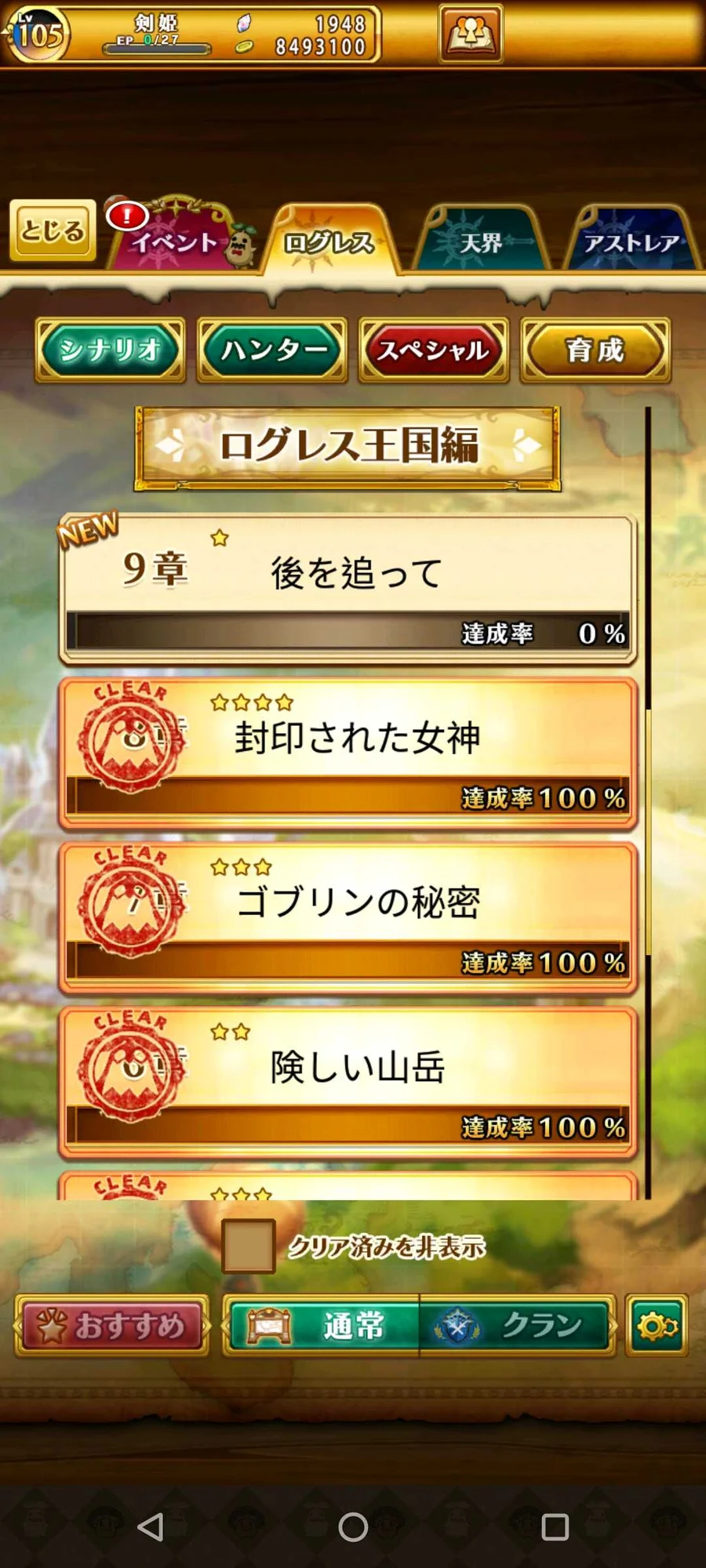Switch to クラン quest mode

pyautogui.click(x=516, y=1326)
